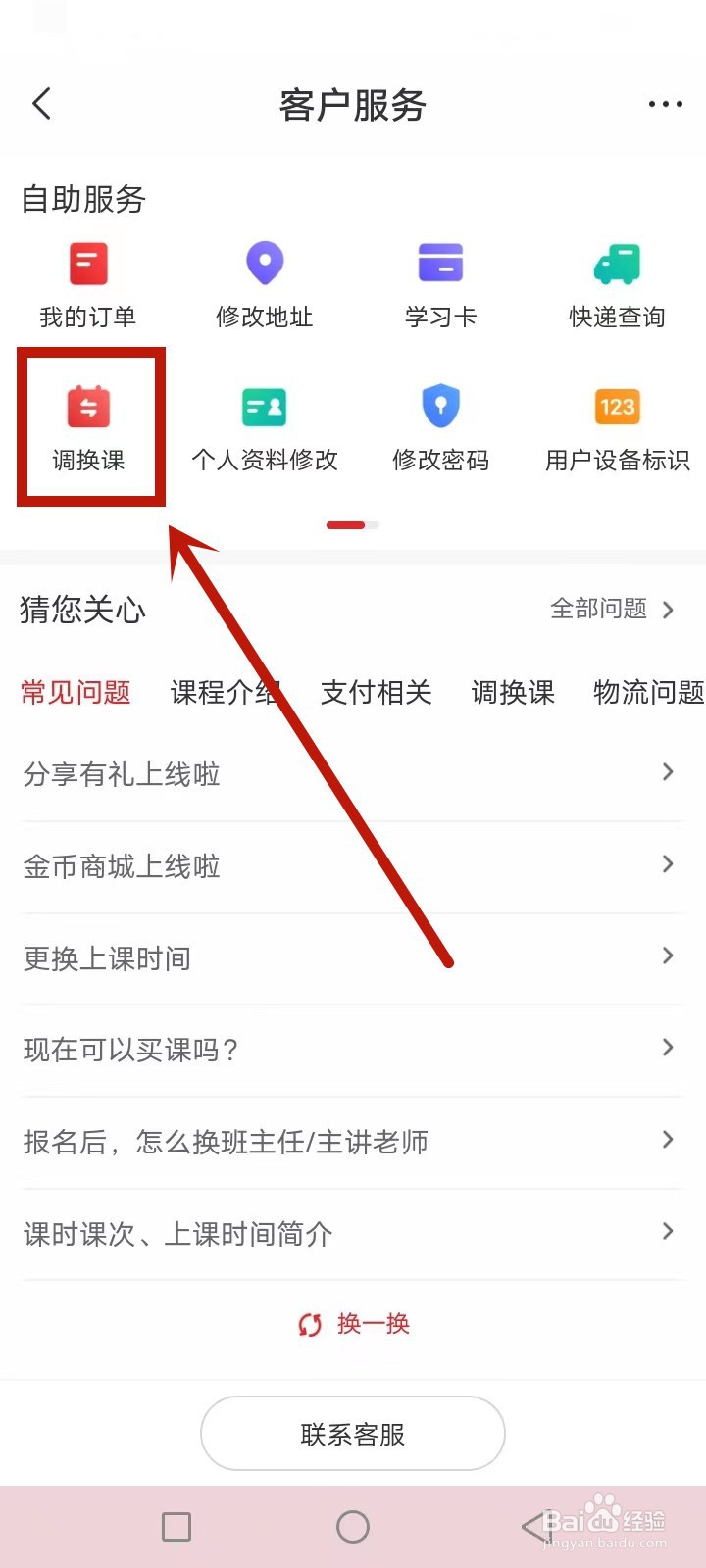Screen dimensions: 706x1568
Task: Select 用户设备标识 device ID service
Action: pyautogui.click(x=616, y=421)
